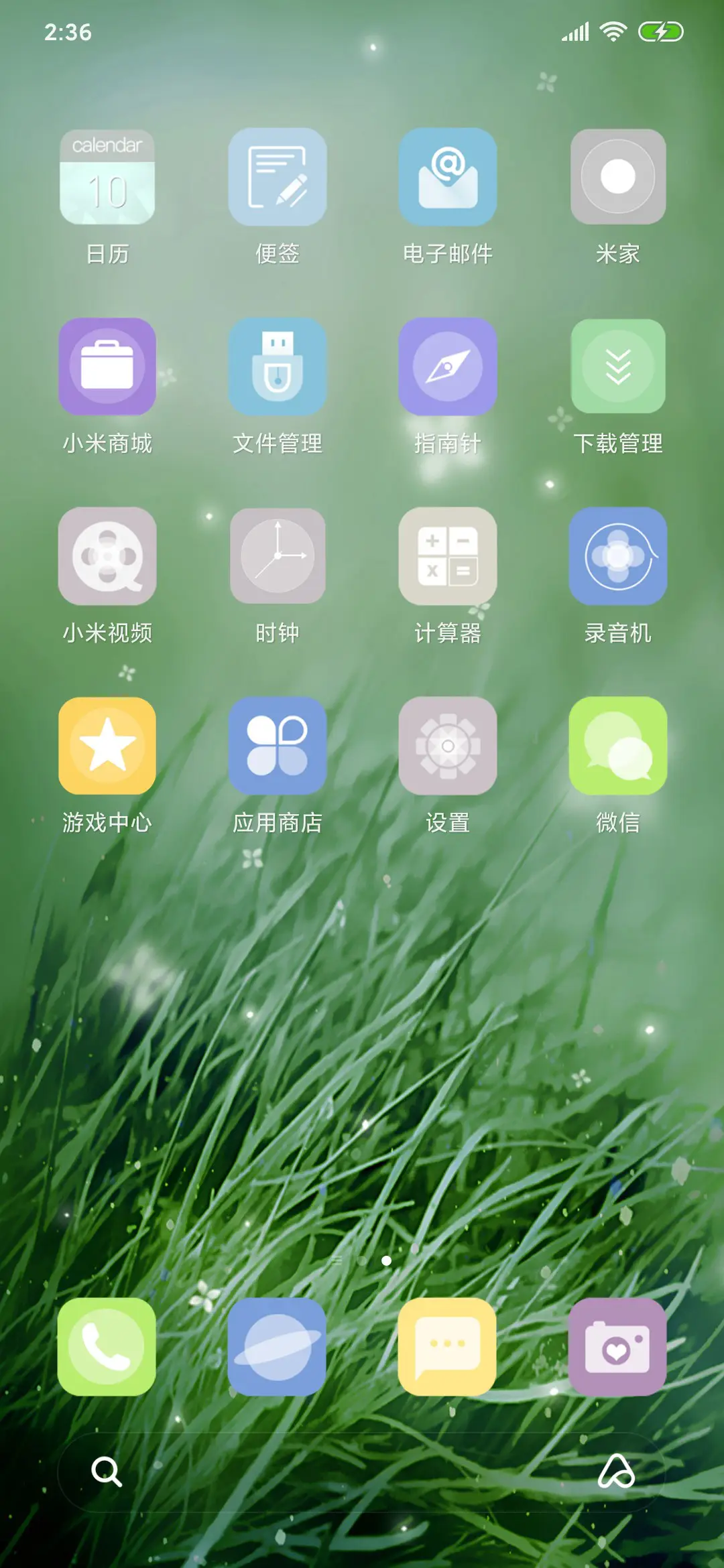
Task: Open the 计算器 calculator
Action: point(448,556)
